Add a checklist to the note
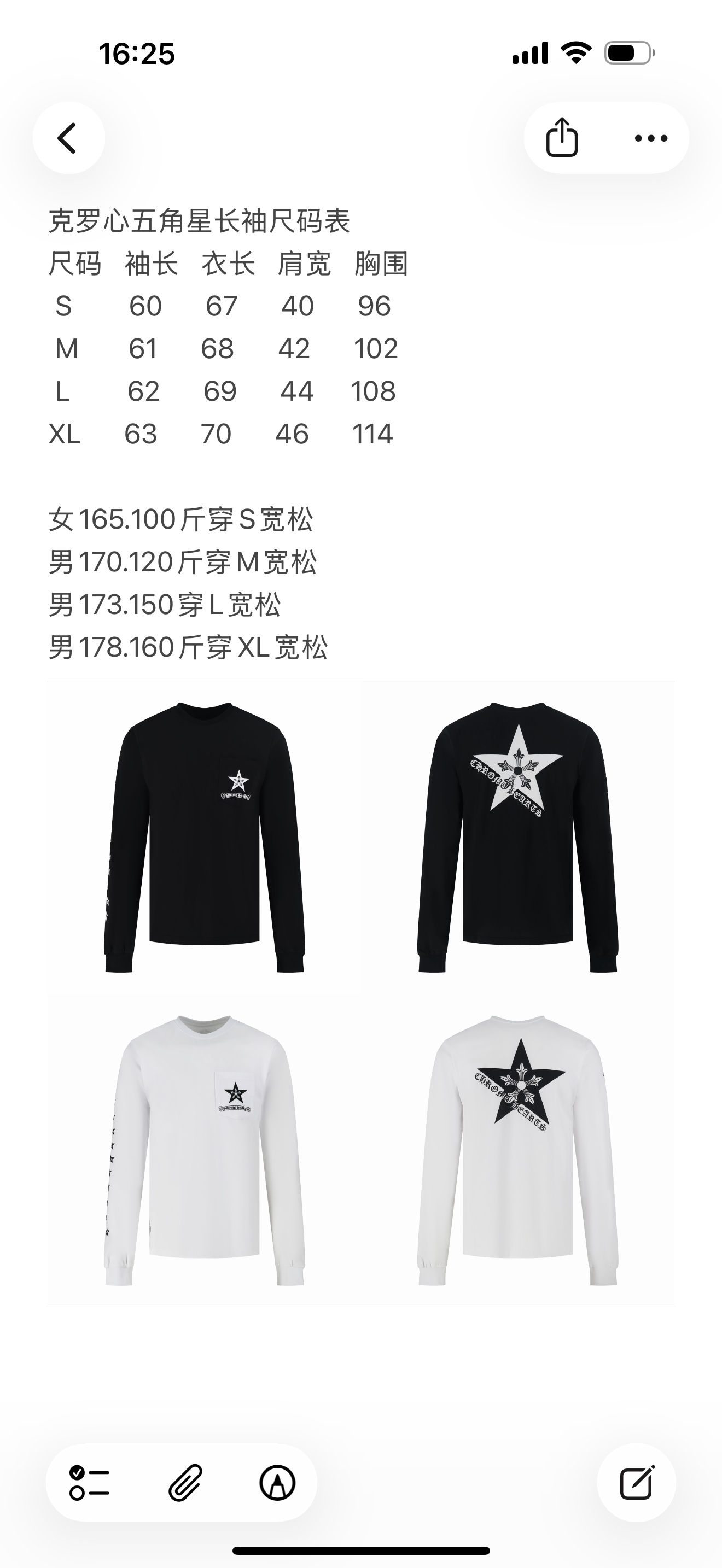Viewport: 722px width, 1568px height. point(90,1483)
